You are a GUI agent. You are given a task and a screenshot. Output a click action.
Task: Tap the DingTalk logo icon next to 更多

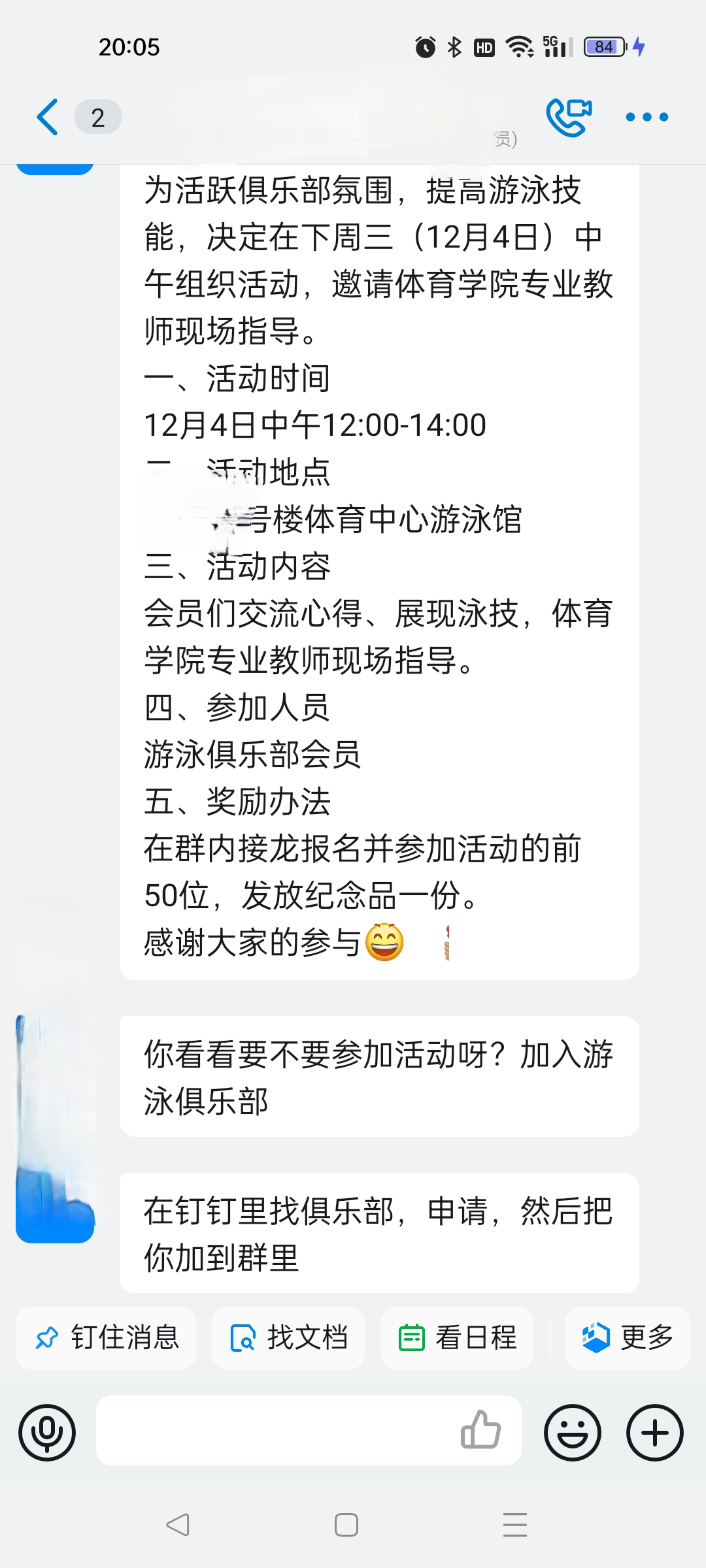point(595,1337)
